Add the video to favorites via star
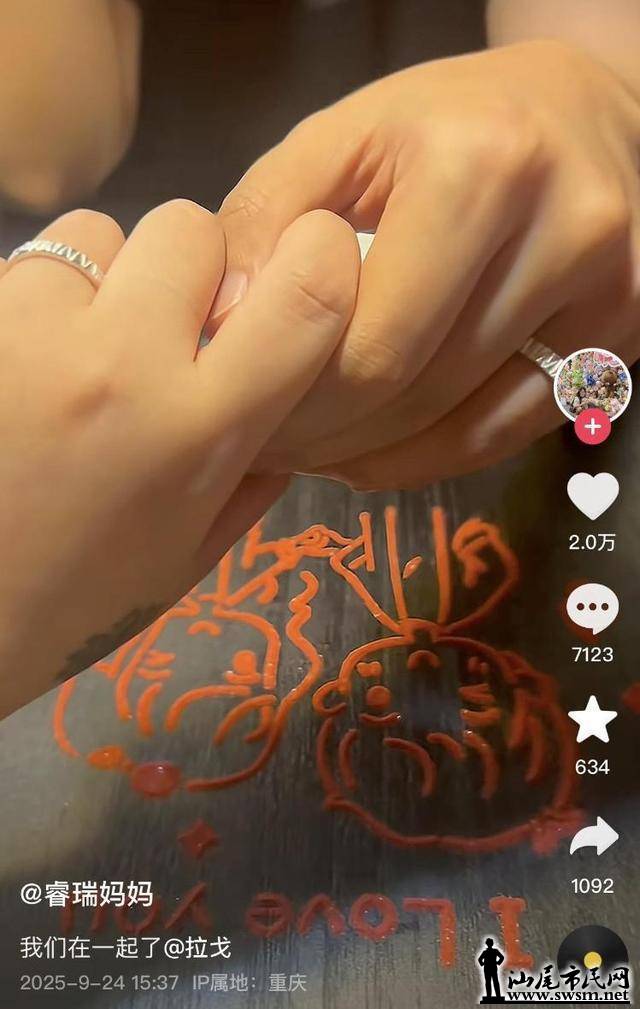Viewport: 640px width, 1009px height. click(593, 720)
